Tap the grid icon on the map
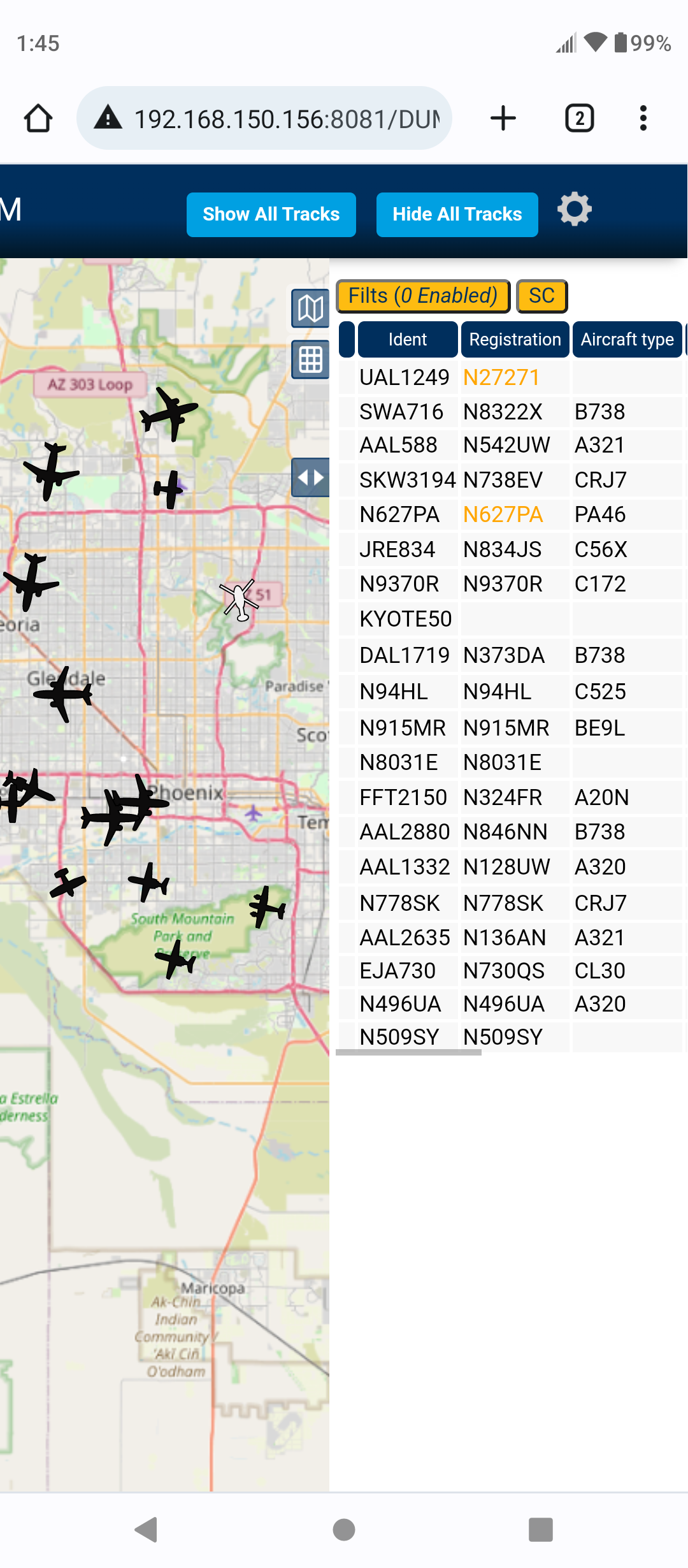This screenshot has width=688, height=1568. [310, 359]
